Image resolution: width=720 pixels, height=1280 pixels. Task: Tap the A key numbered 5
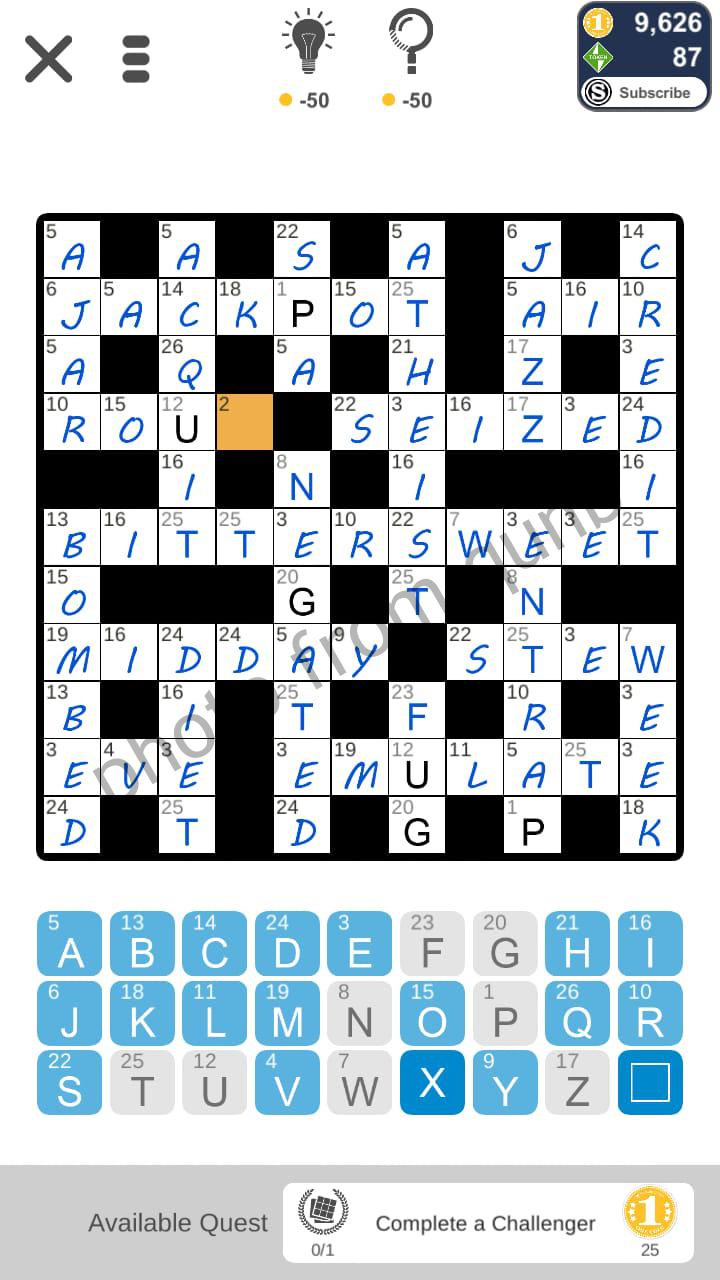coord(70,944)
